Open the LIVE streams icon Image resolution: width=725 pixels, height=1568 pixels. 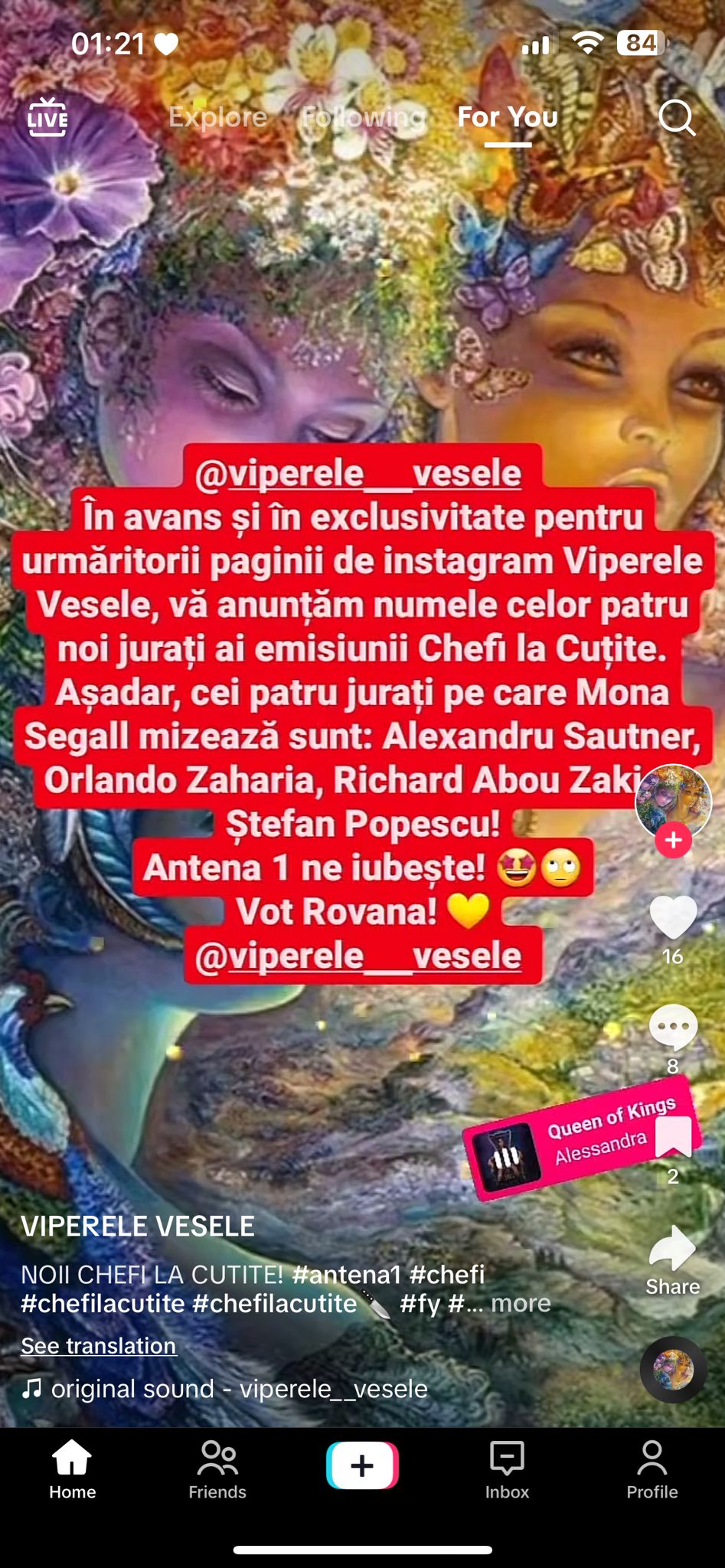coord(47,117)
